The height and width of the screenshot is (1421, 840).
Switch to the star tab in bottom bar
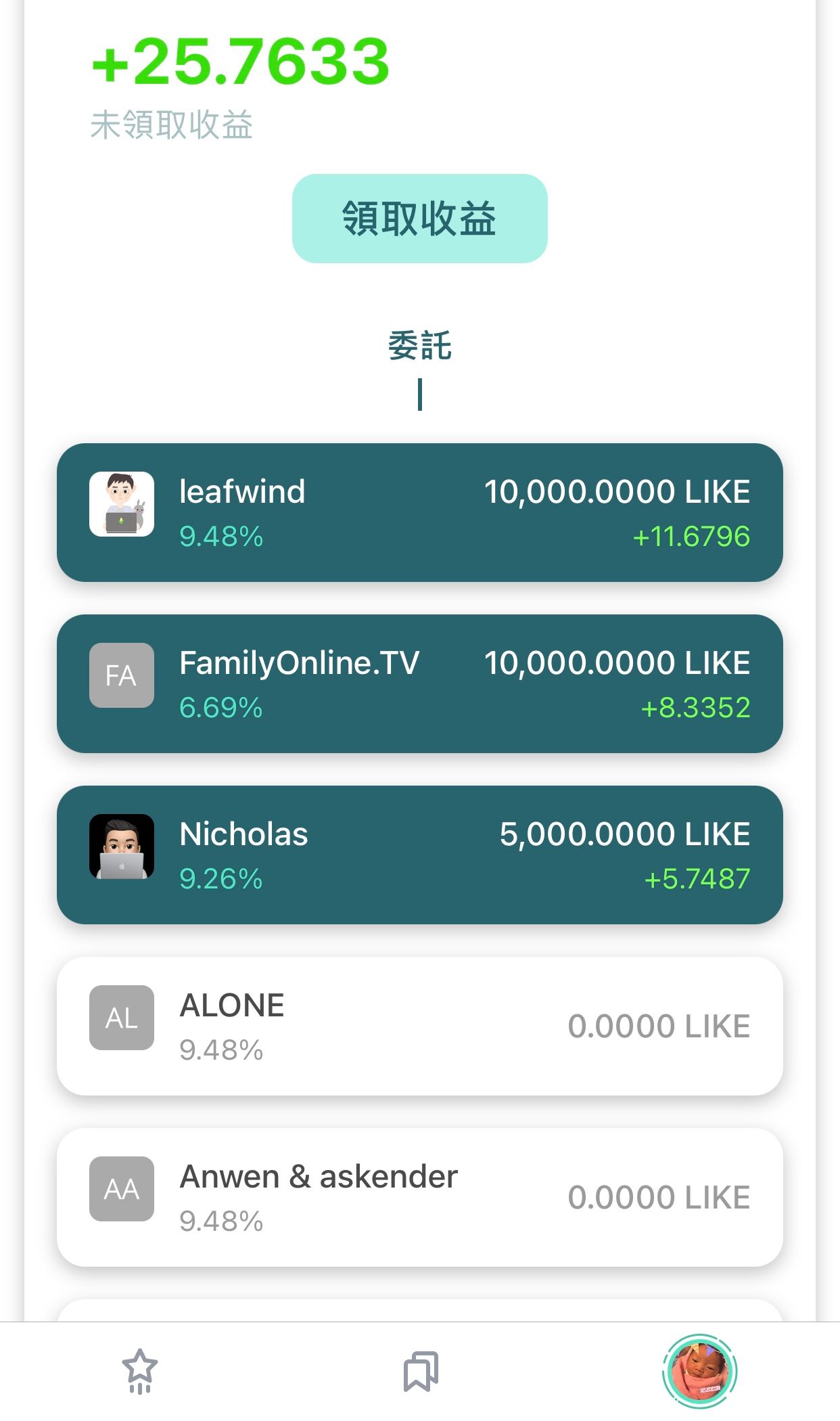pyautogui.click(x=139, y=1372)
